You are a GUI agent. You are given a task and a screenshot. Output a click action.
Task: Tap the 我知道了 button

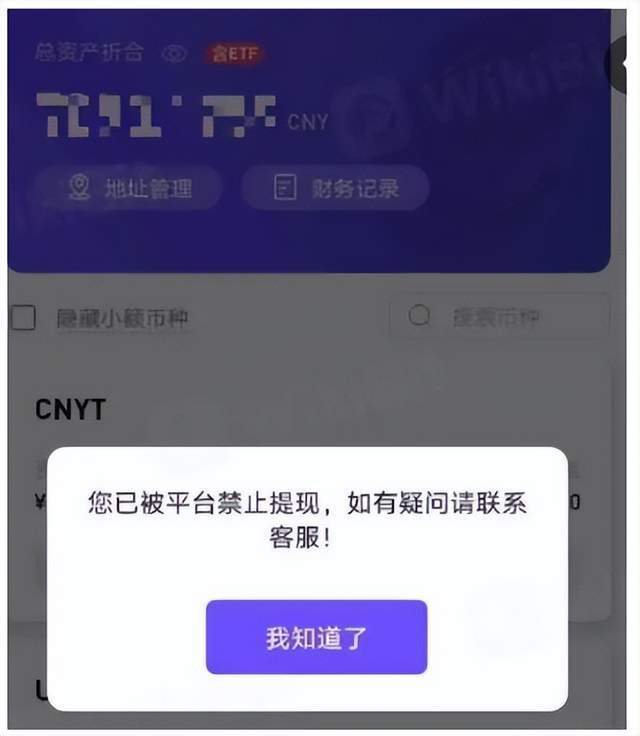[x=316, y=637]
